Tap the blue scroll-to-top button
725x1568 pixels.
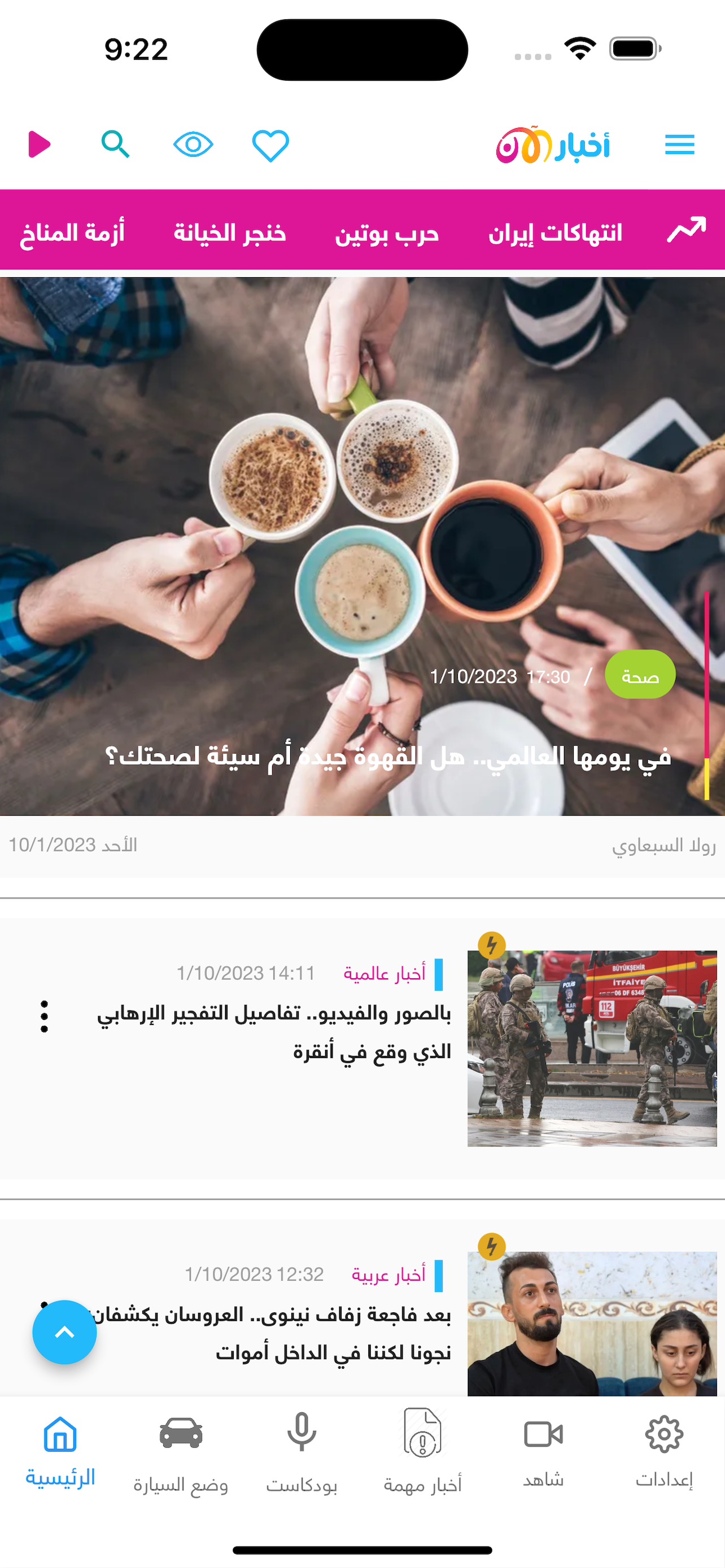pos(64,1332)
